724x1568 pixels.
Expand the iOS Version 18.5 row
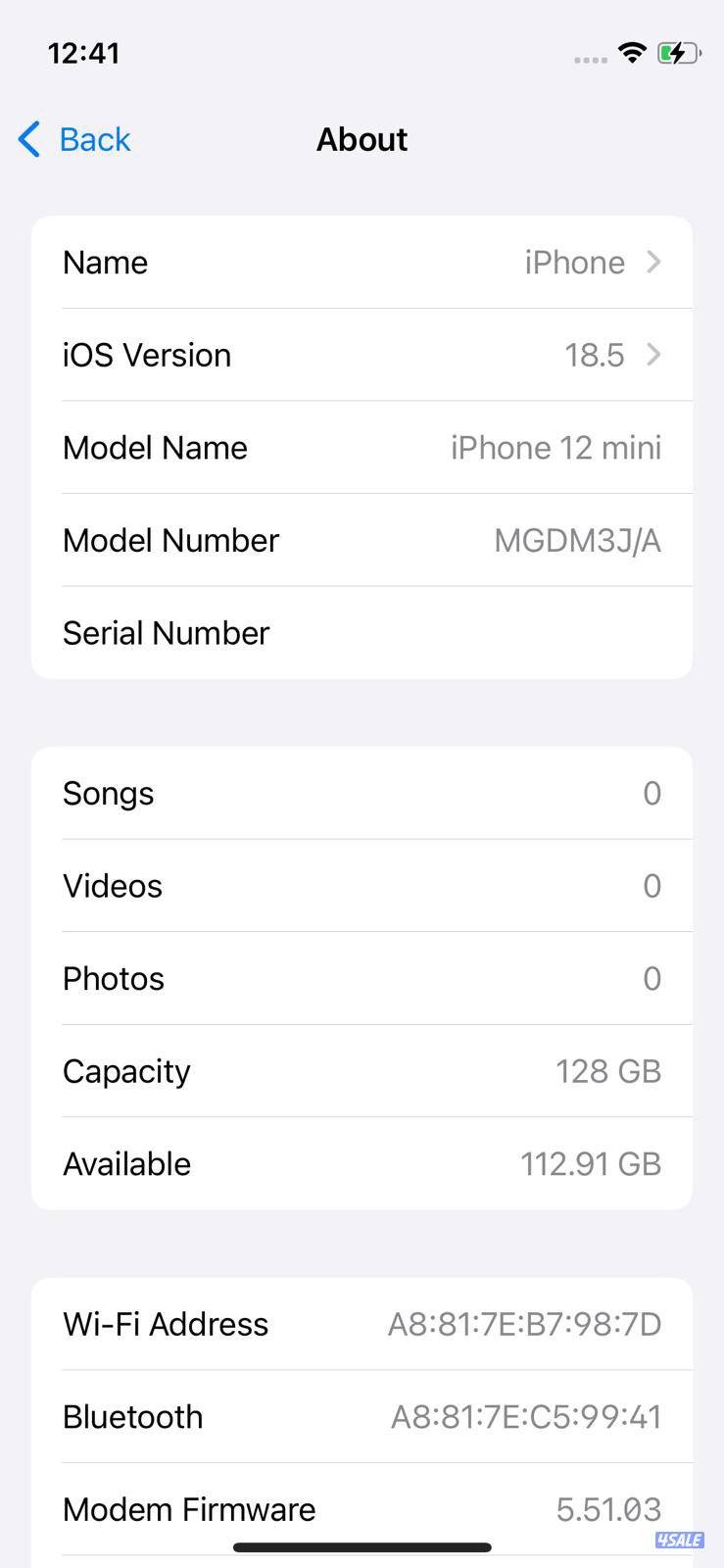pos(362,355)
